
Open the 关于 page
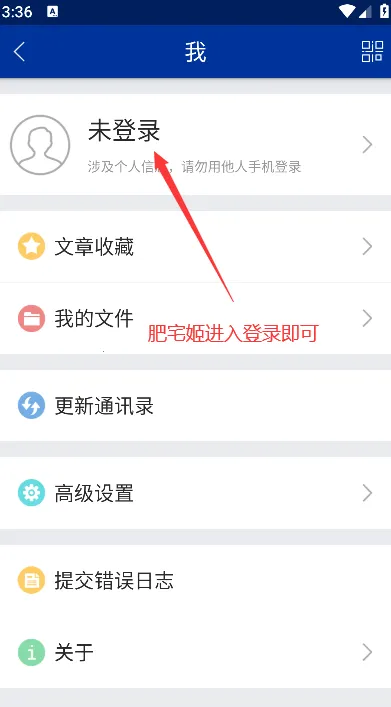(195, 652)
